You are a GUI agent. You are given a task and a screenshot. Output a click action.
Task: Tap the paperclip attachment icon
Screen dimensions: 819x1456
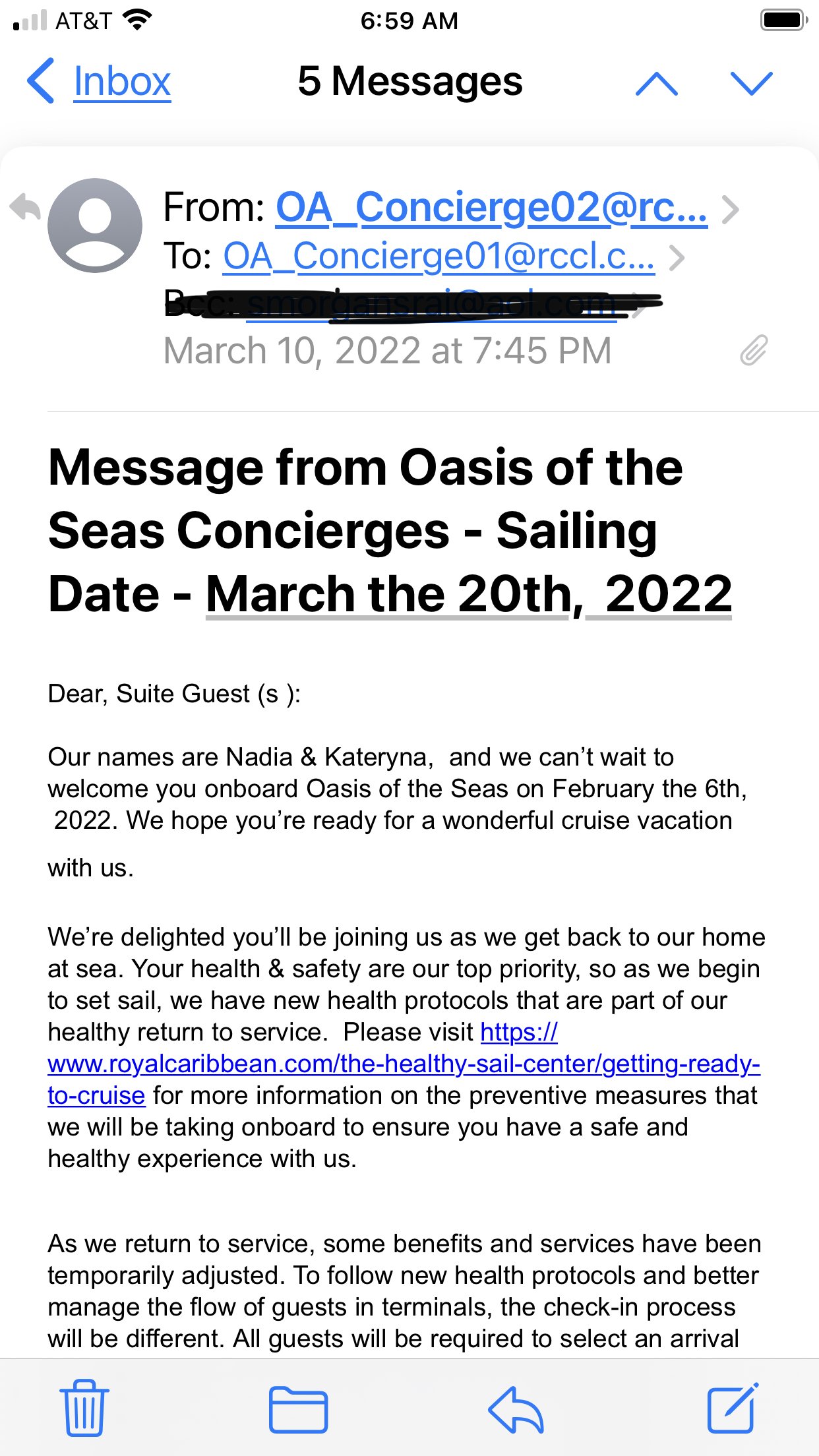754,350
